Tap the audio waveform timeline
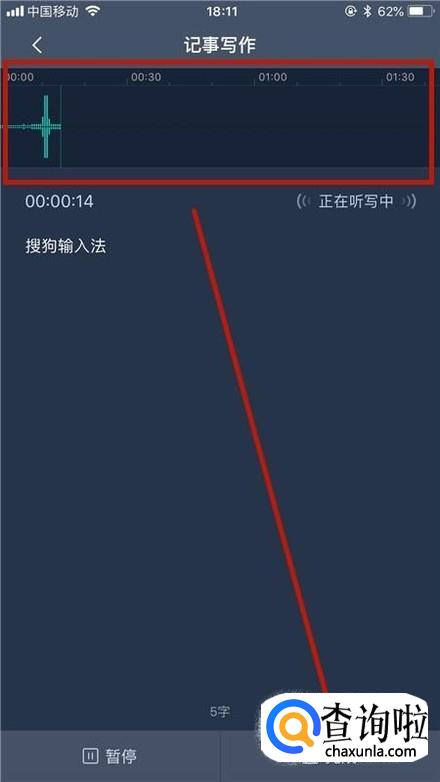440x782 pixels. pos(218,123)
